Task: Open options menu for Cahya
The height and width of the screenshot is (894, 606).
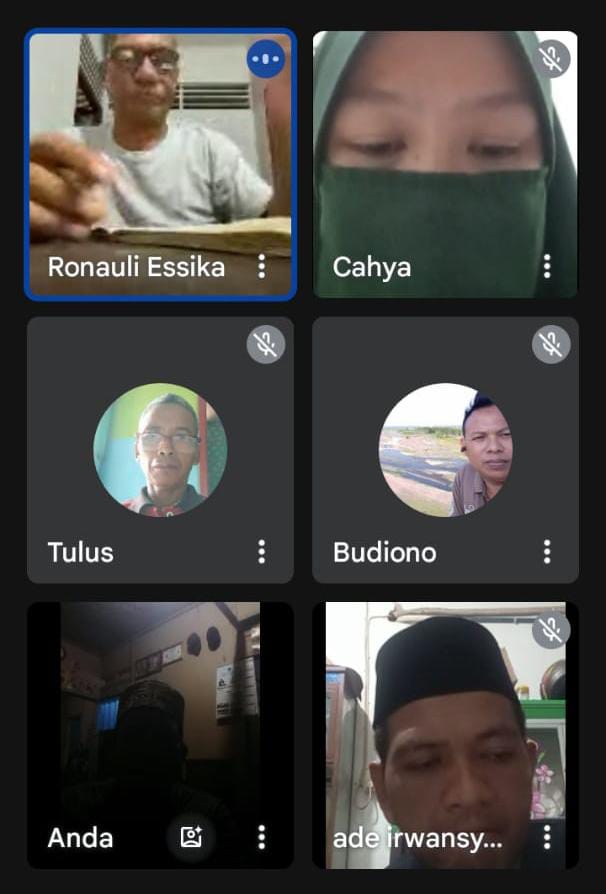Action: (547, 266)
